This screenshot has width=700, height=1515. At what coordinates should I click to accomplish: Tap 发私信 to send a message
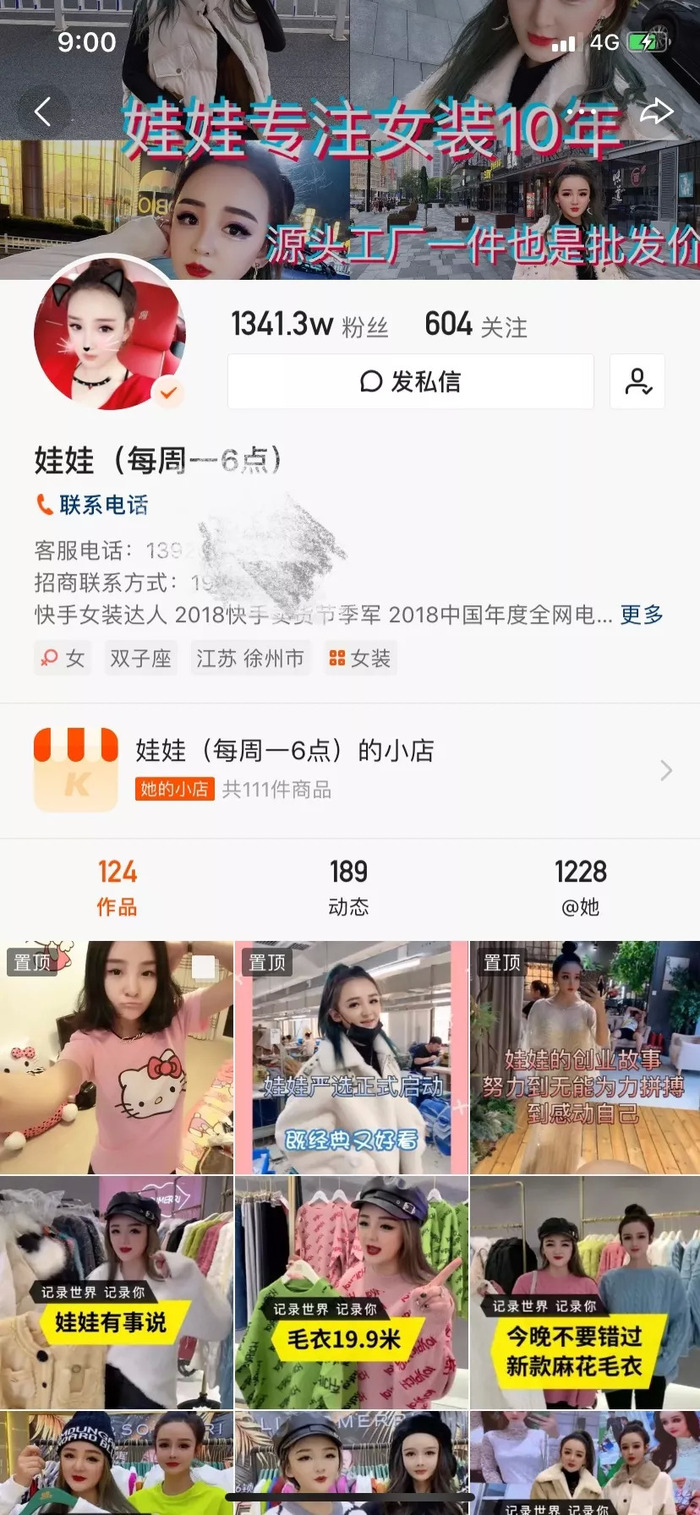410,381
